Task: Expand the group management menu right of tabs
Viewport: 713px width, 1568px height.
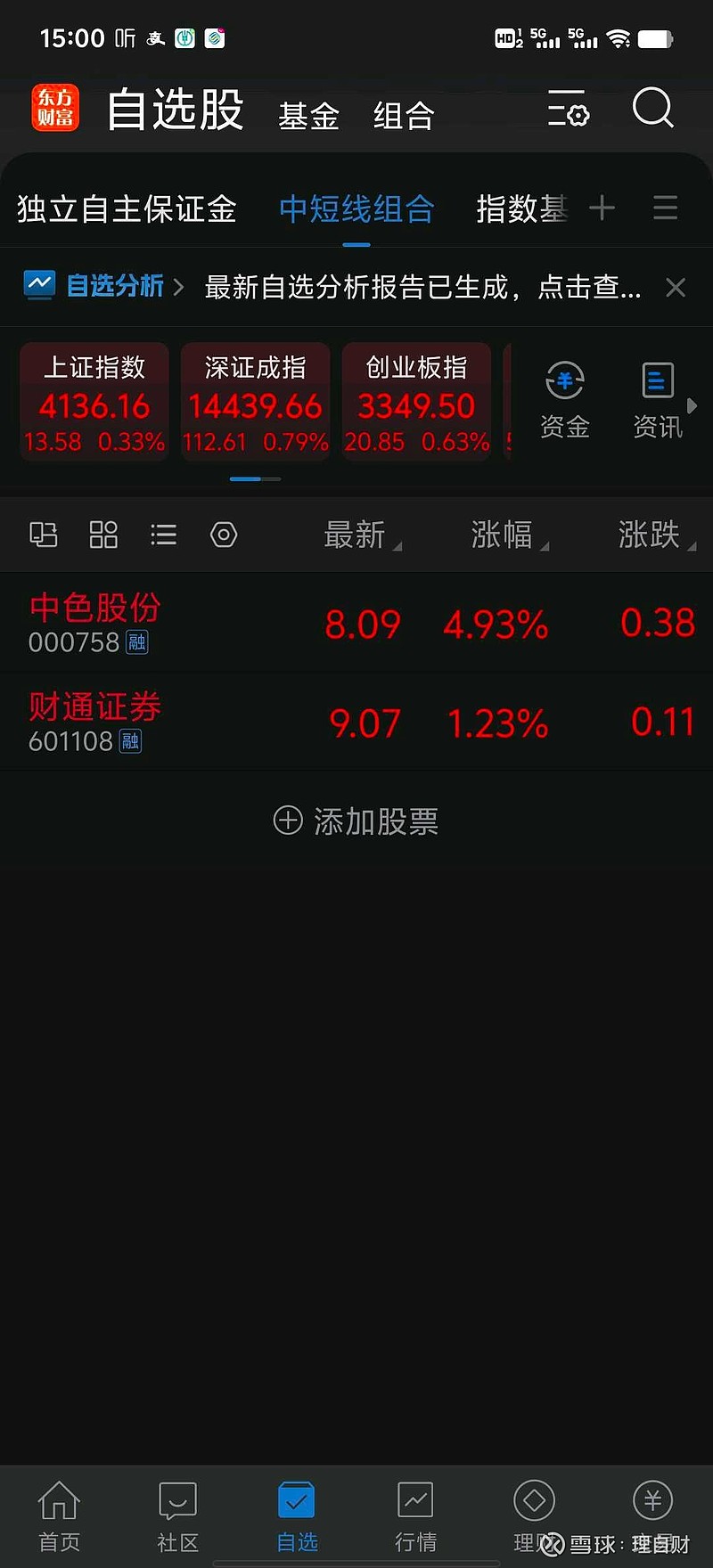Action: tap(665, 208)
